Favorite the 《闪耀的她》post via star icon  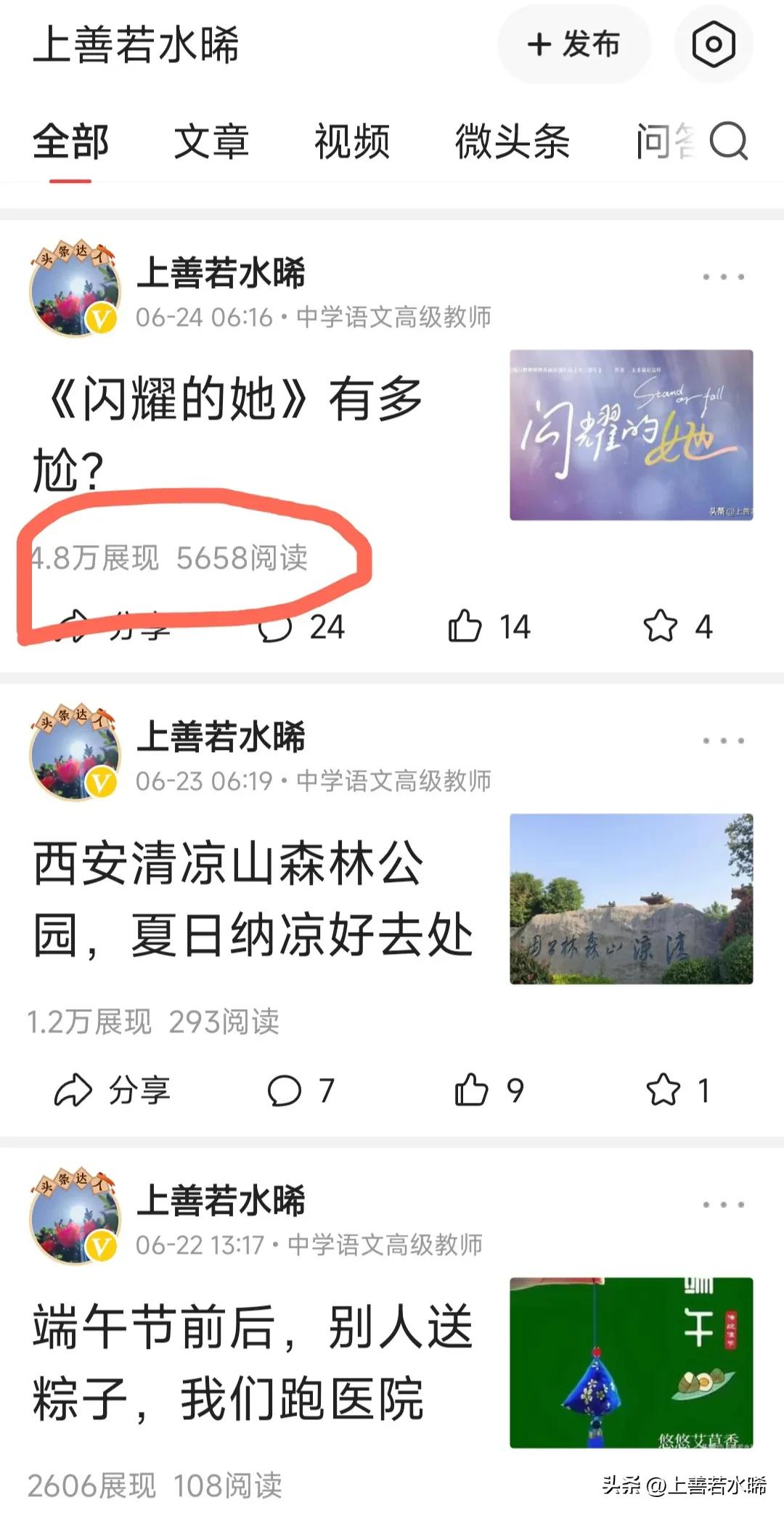tap(659, 626)
